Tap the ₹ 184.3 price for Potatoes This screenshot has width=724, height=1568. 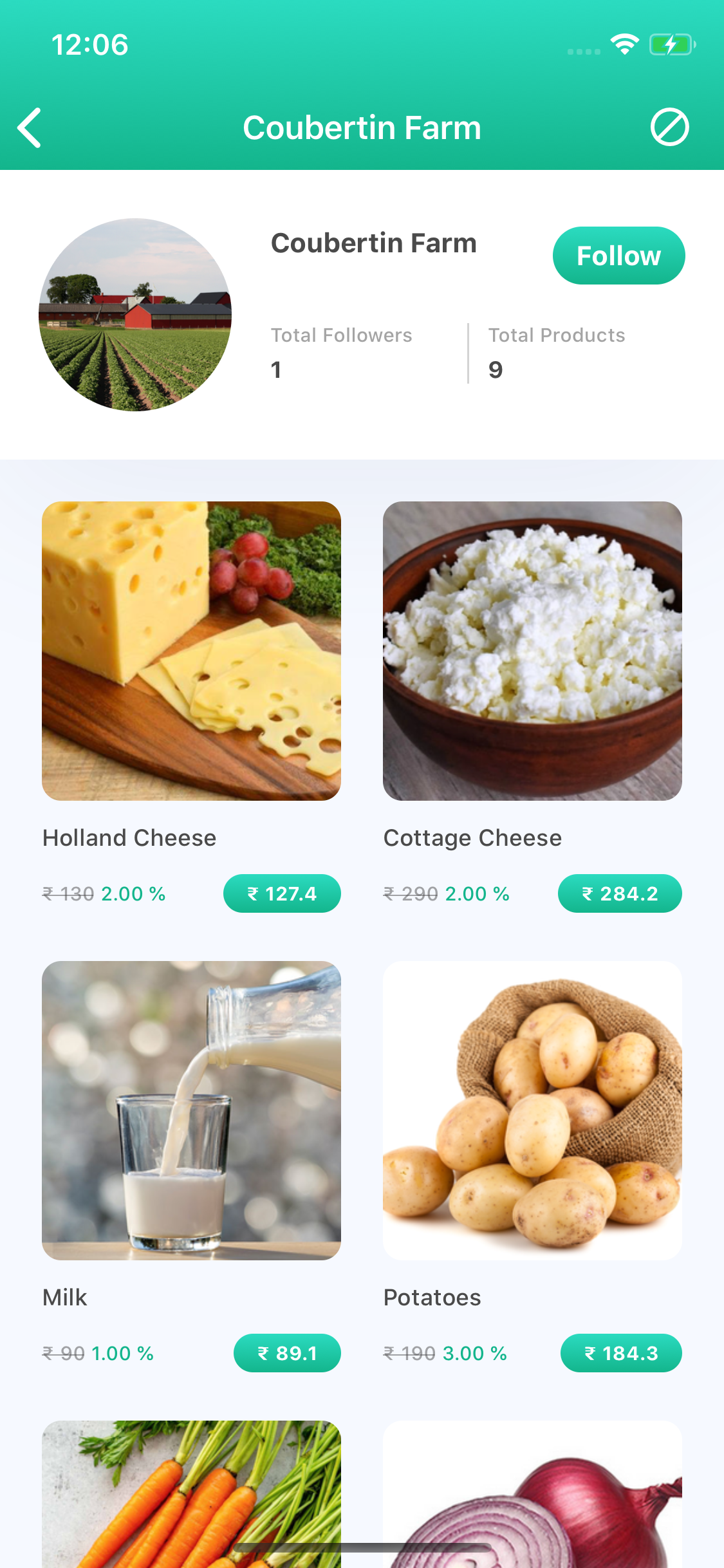pos(621,1352)
